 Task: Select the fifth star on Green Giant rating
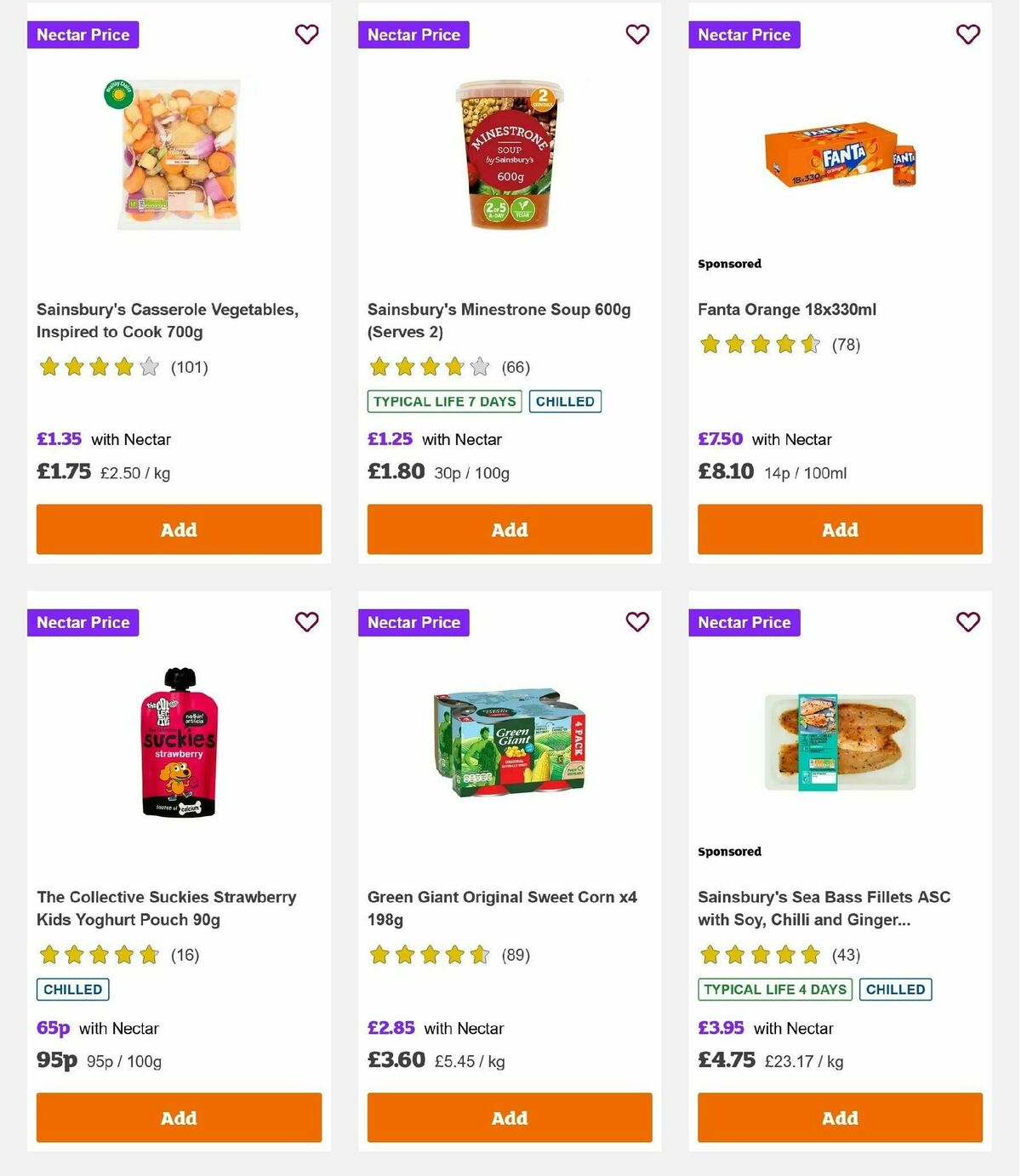(481, 955)
